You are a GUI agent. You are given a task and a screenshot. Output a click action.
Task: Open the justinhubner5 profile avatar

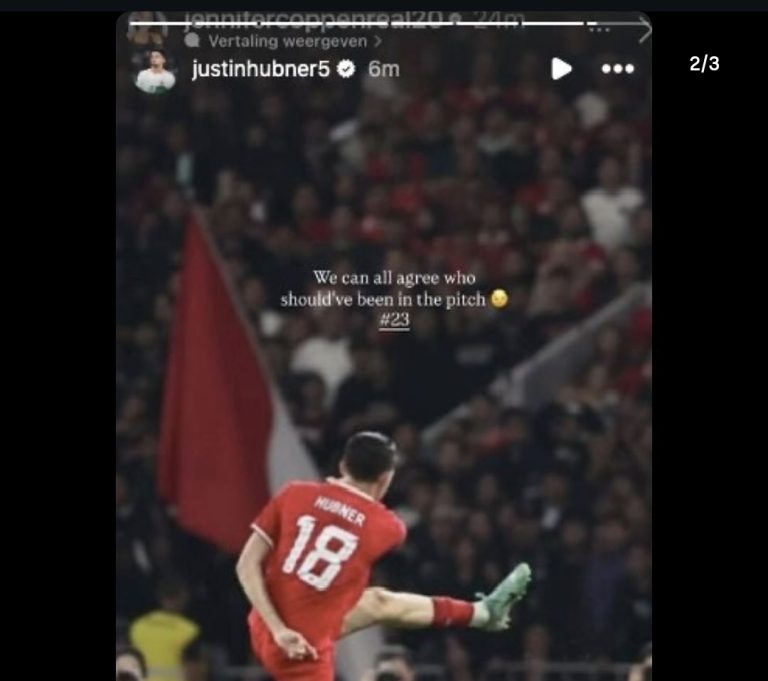pyautogui.click(x=155, y=71)
